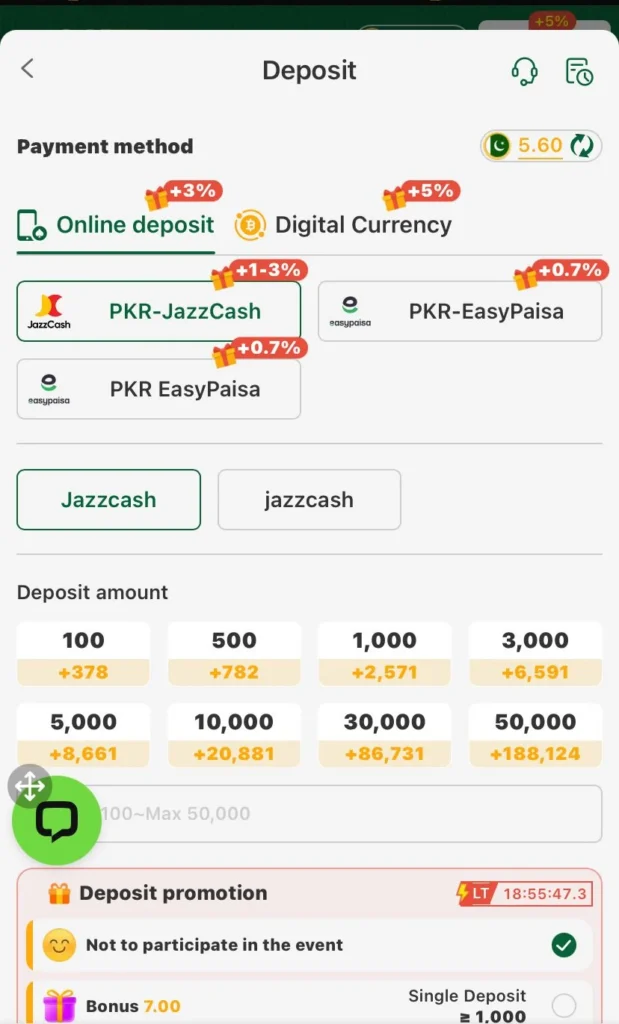Pick the capitalized Jazzcash channel
This screenshot has height=1024, width=619.
pyautogui.click(x=108, y=499)
